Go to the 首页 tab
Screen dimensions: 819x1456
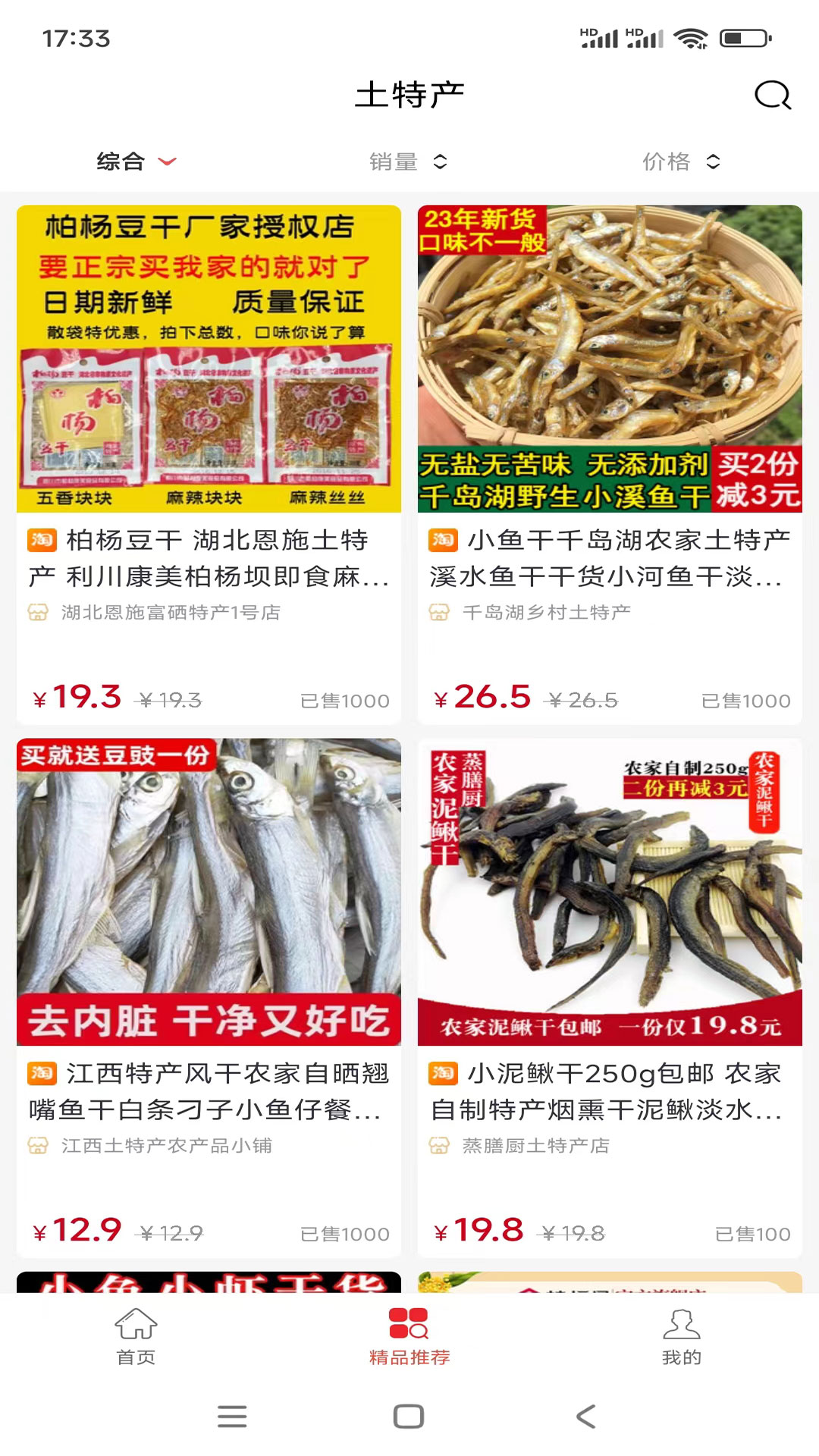[x=136, y=1337]
